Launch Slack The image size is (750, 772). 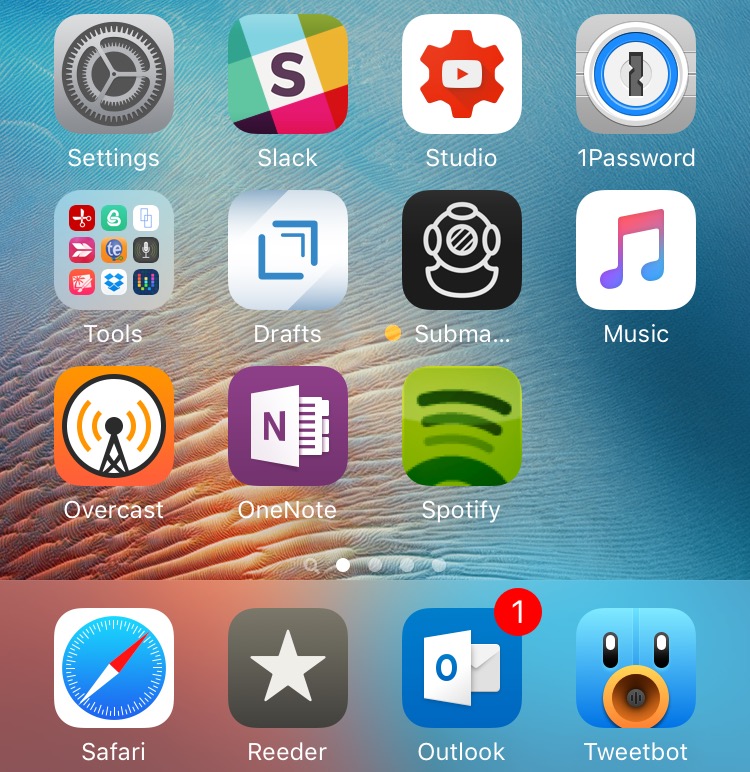[288, 74]
